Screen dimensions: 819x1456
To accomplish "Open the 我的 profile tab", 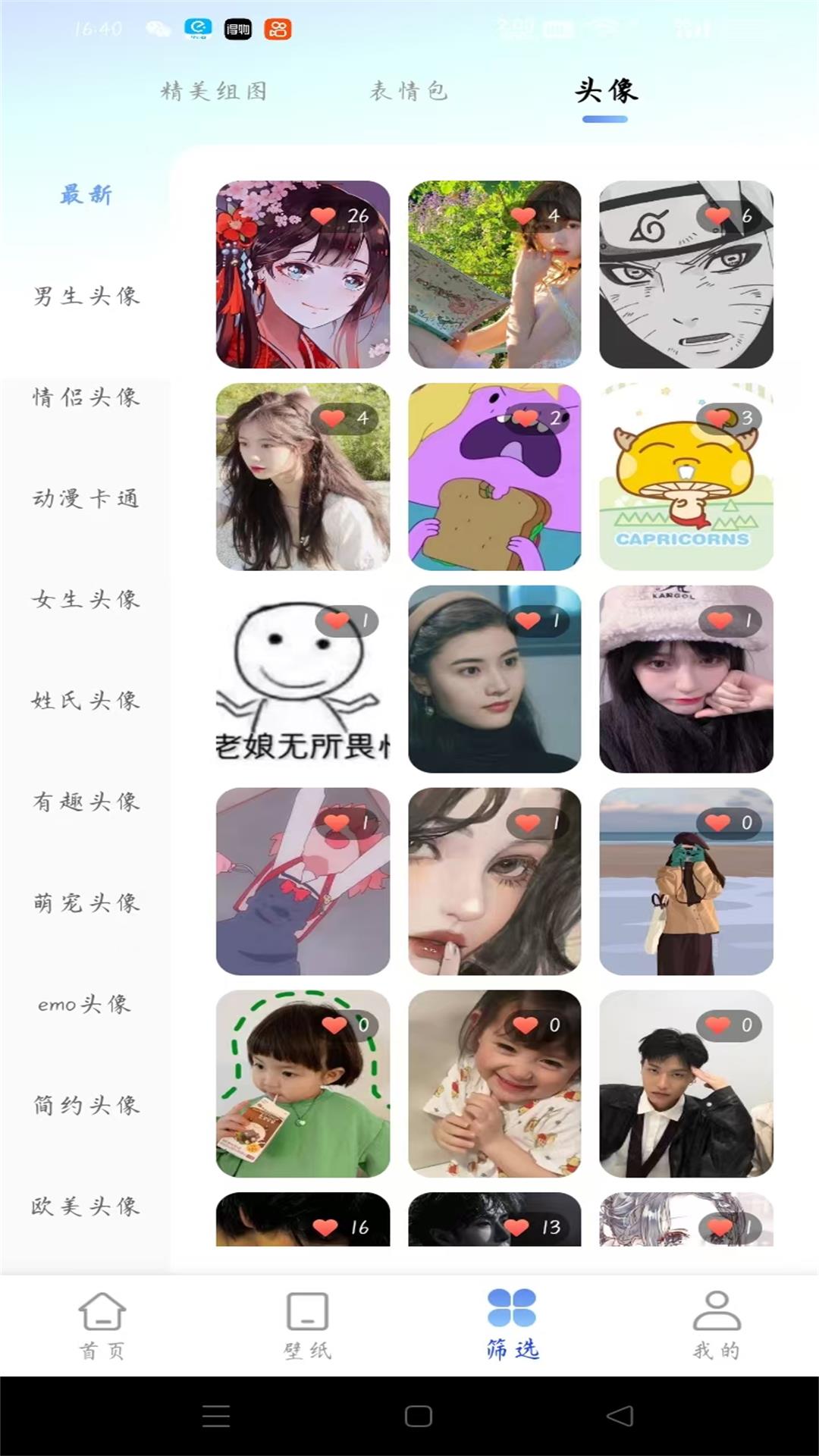I will (x=716, y=1324).
